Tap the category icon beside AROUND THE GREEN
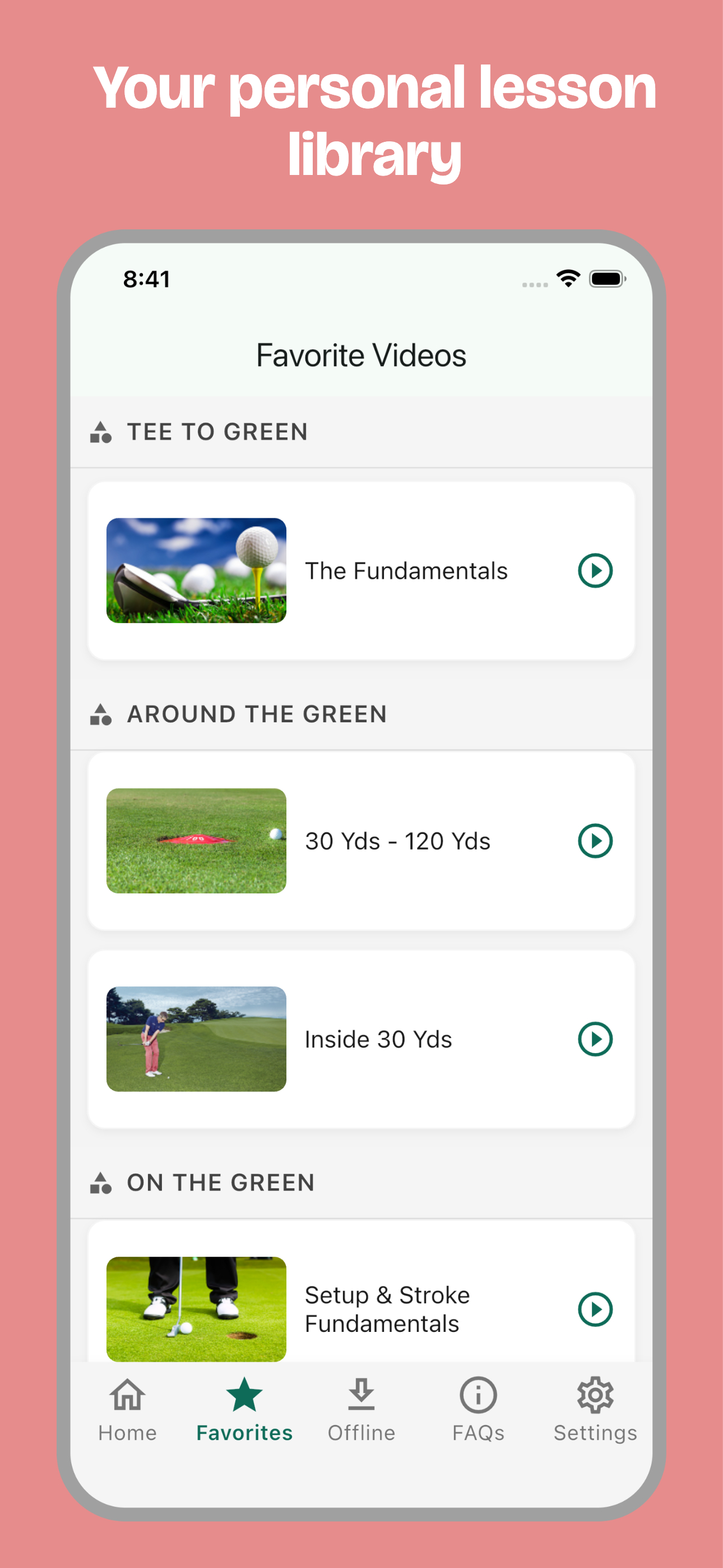Screen dimensions: 723x1568 [x=101, y=714]
